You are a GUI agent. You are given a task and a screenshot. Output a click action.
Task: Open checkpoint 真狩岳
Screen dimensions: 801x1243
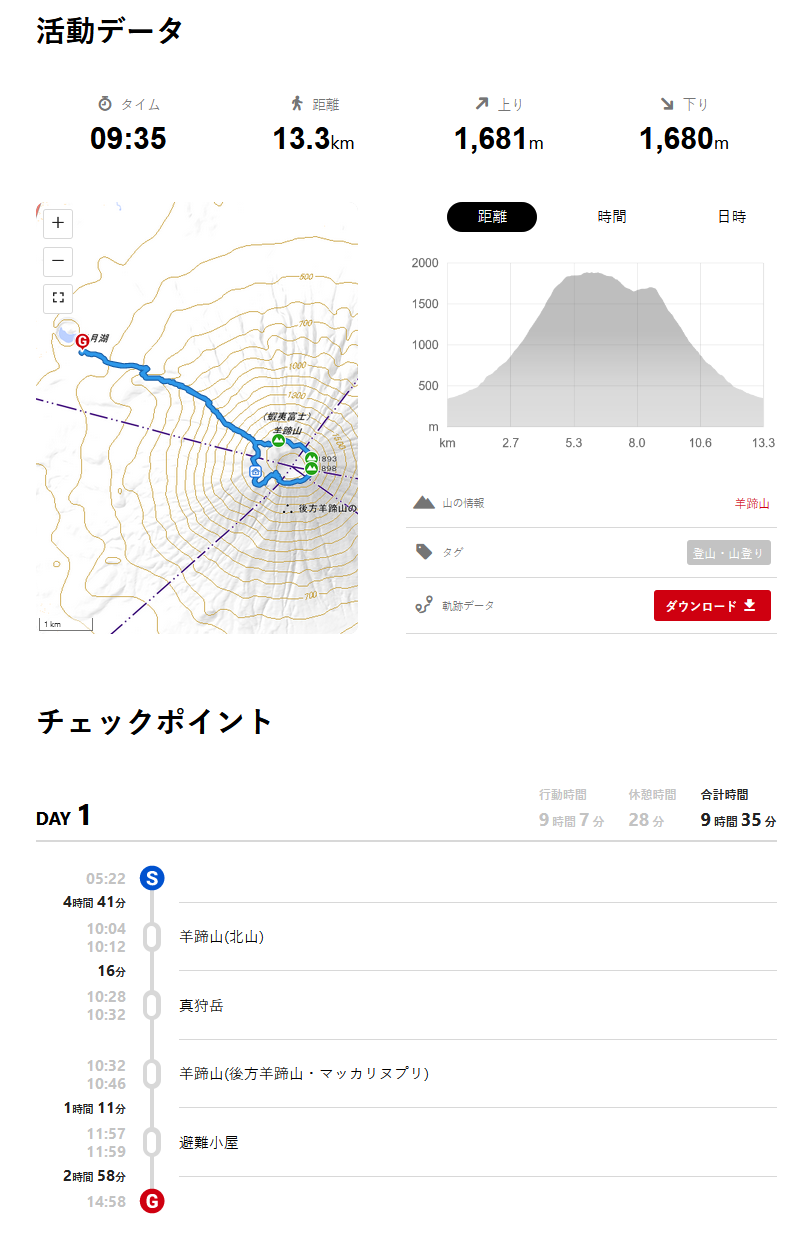pos(201,1005)
